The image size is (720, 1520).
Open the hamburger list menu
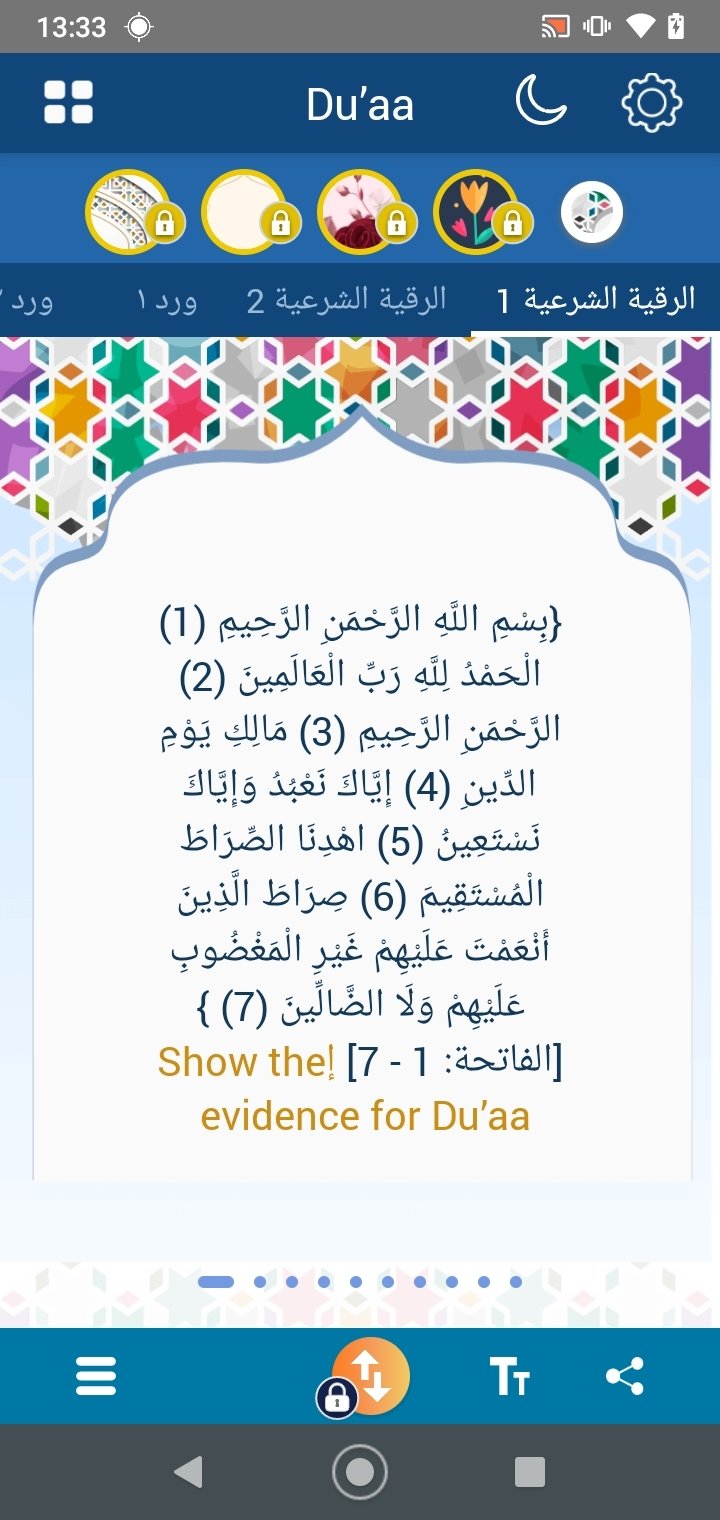(x=96, y=1376)
